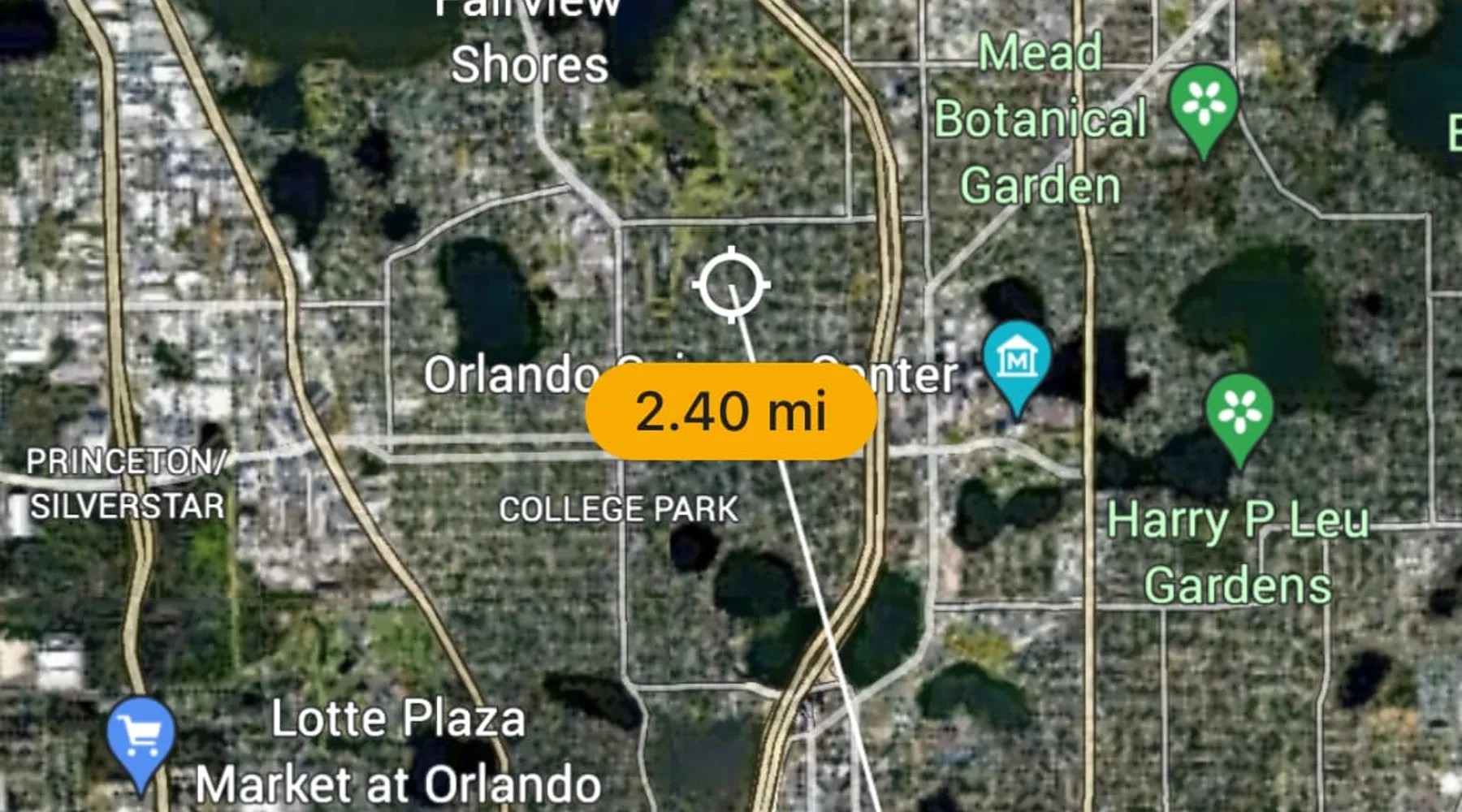
Task: Open the Mead Botanical Garden pin
Action: (x=1204, y=104)
